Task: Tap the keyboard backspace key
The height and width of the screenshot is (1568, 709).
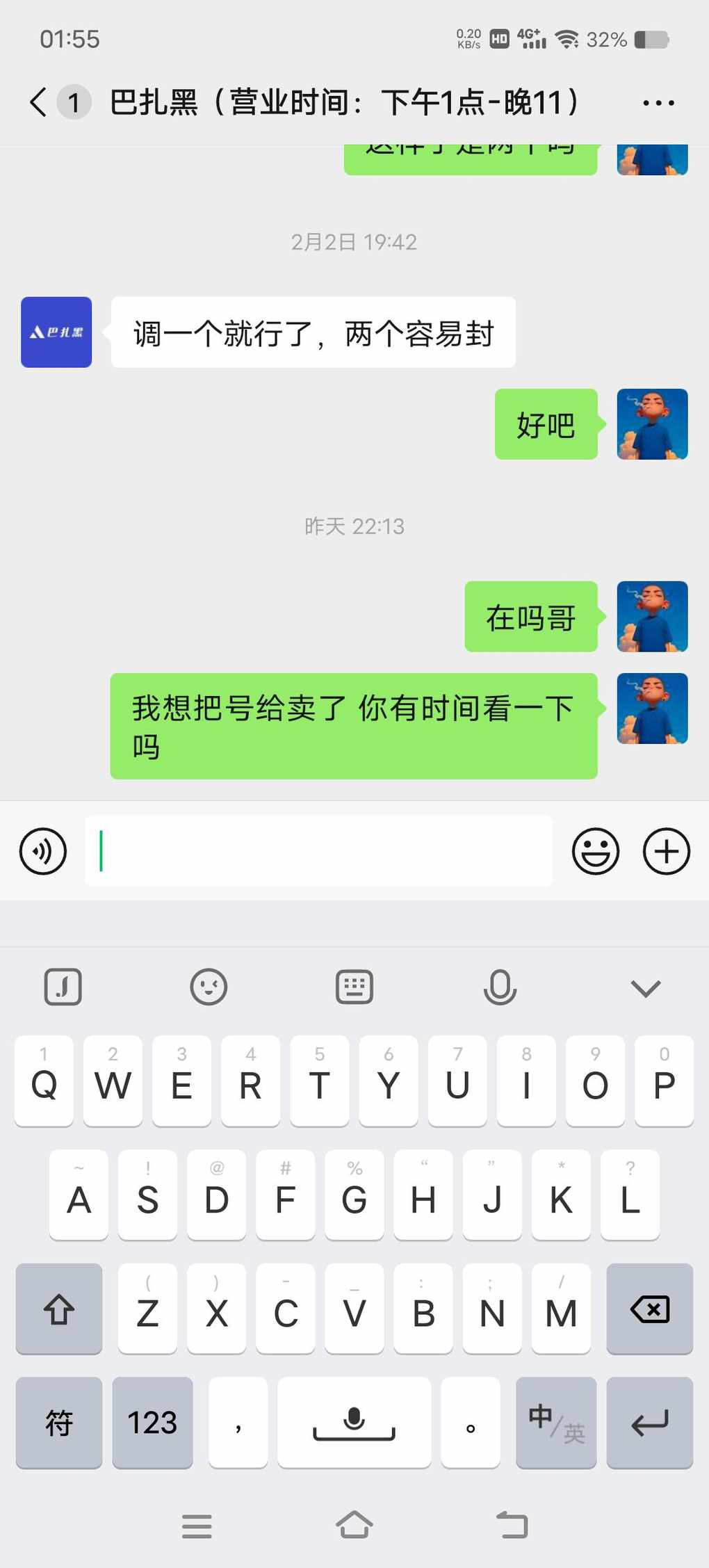Action: point(649,1309)
